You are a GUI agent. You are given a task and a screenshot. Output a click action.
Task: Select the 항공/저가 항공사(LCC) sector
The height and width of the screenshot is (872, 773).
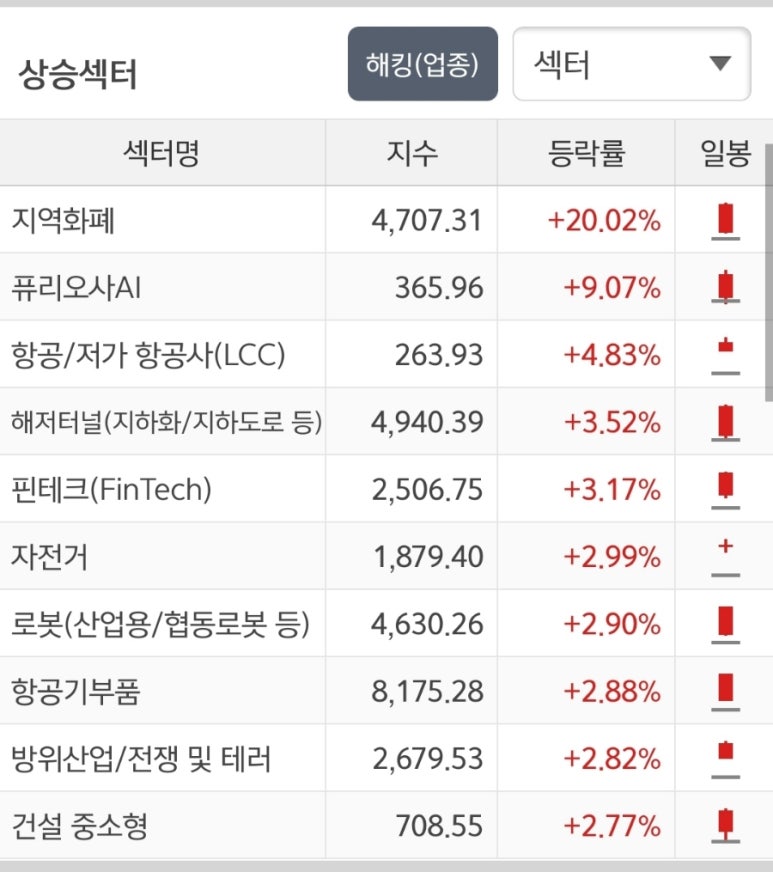point(148,355)
